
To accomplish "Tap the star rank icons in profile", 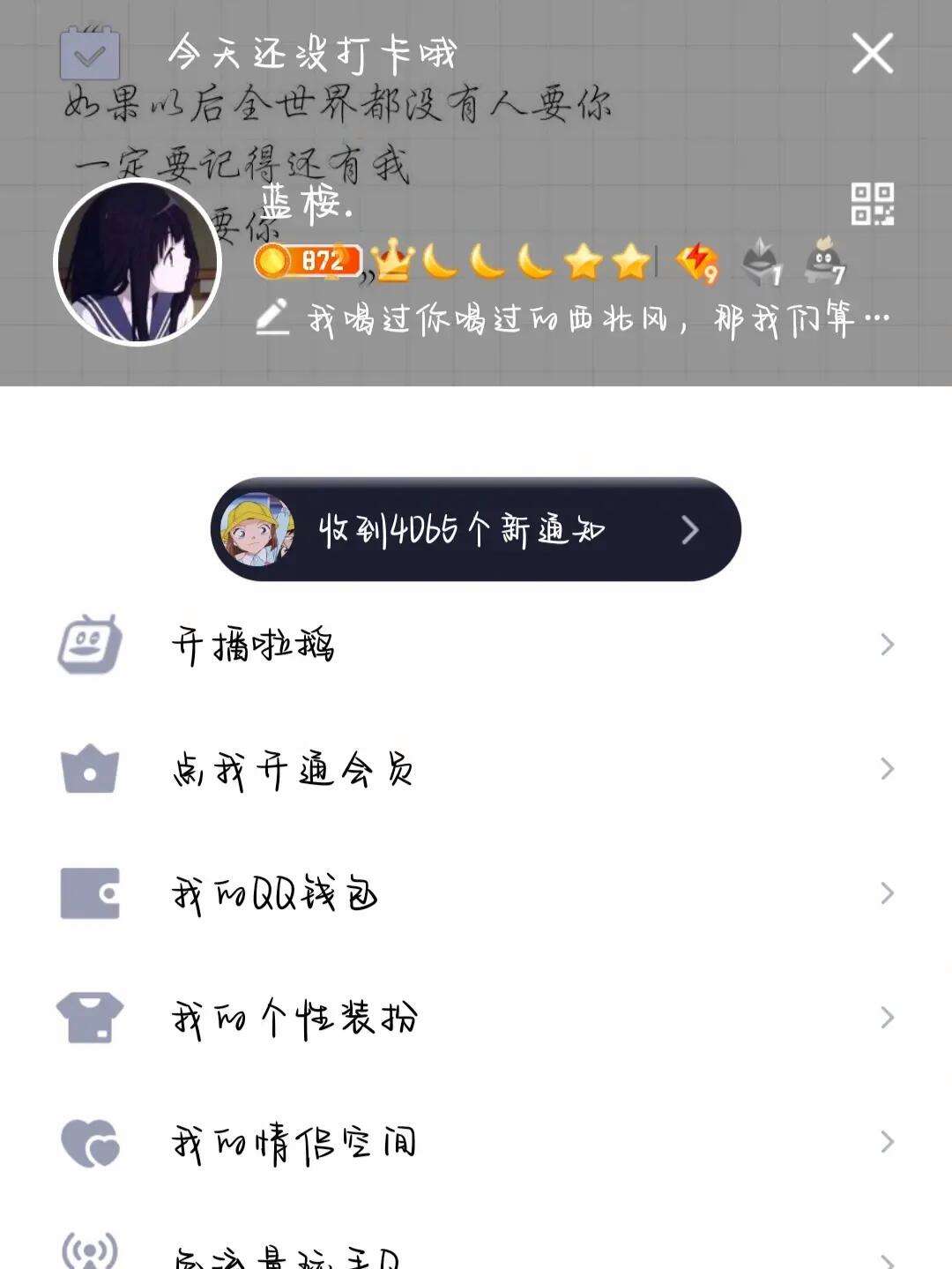I will coord(605,262).
